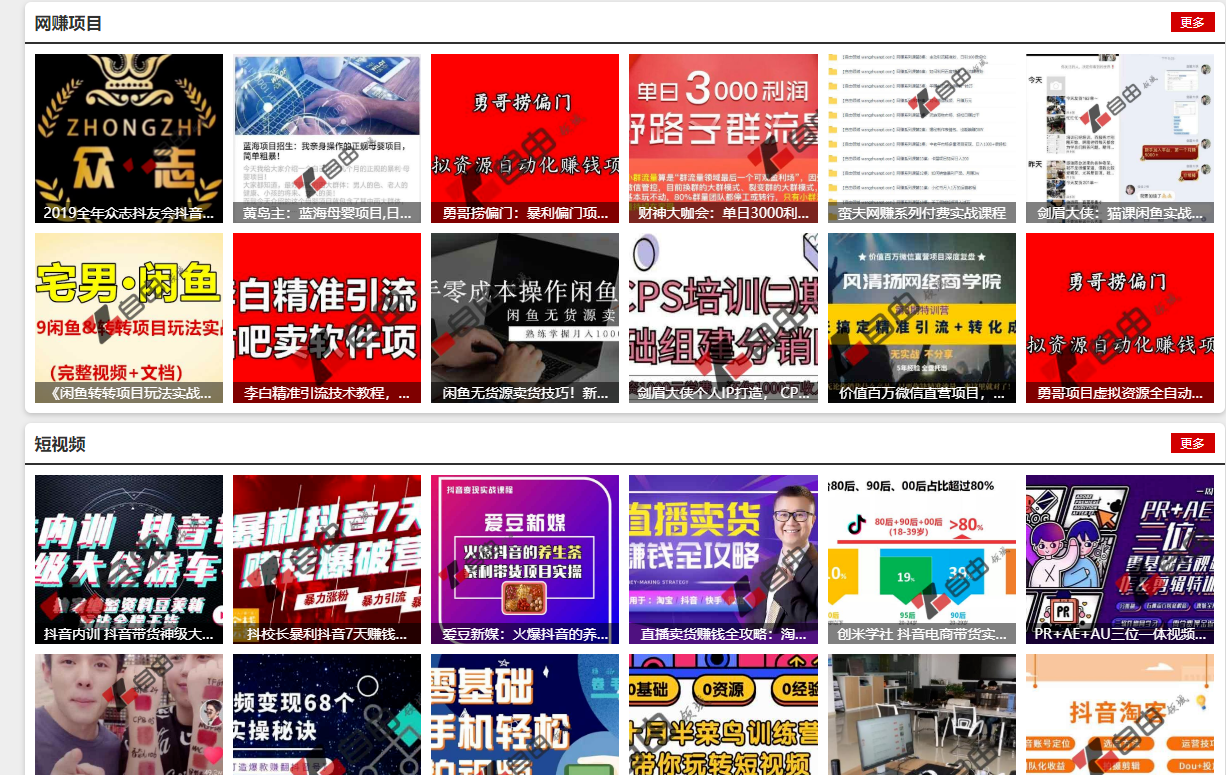
Task: Open 闲鱼无货源卖货技巧 tile
Action: pyautogui.click(x=525, y=318)
